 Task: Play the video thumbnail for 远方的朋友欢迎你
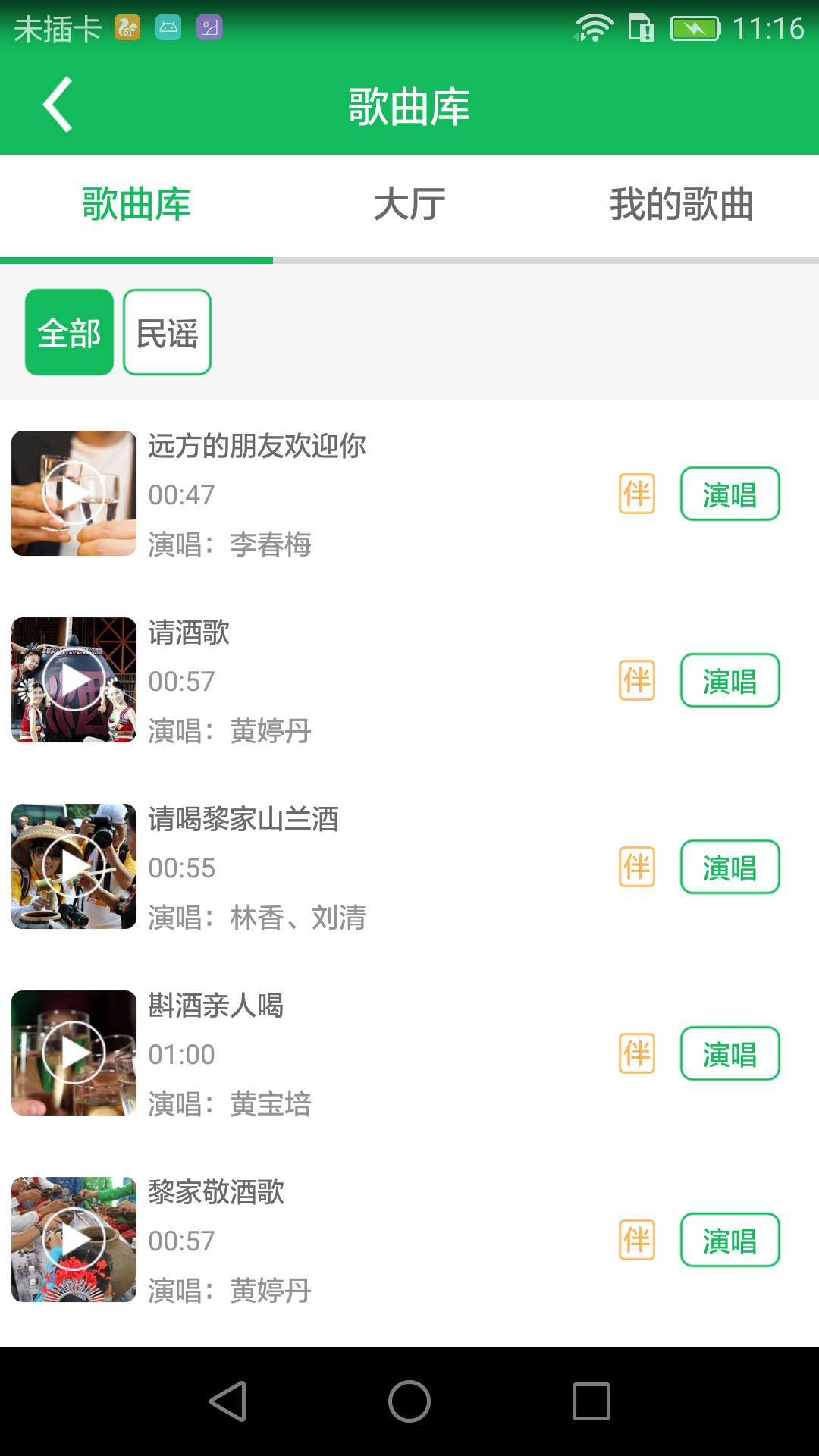coord(73,493)
